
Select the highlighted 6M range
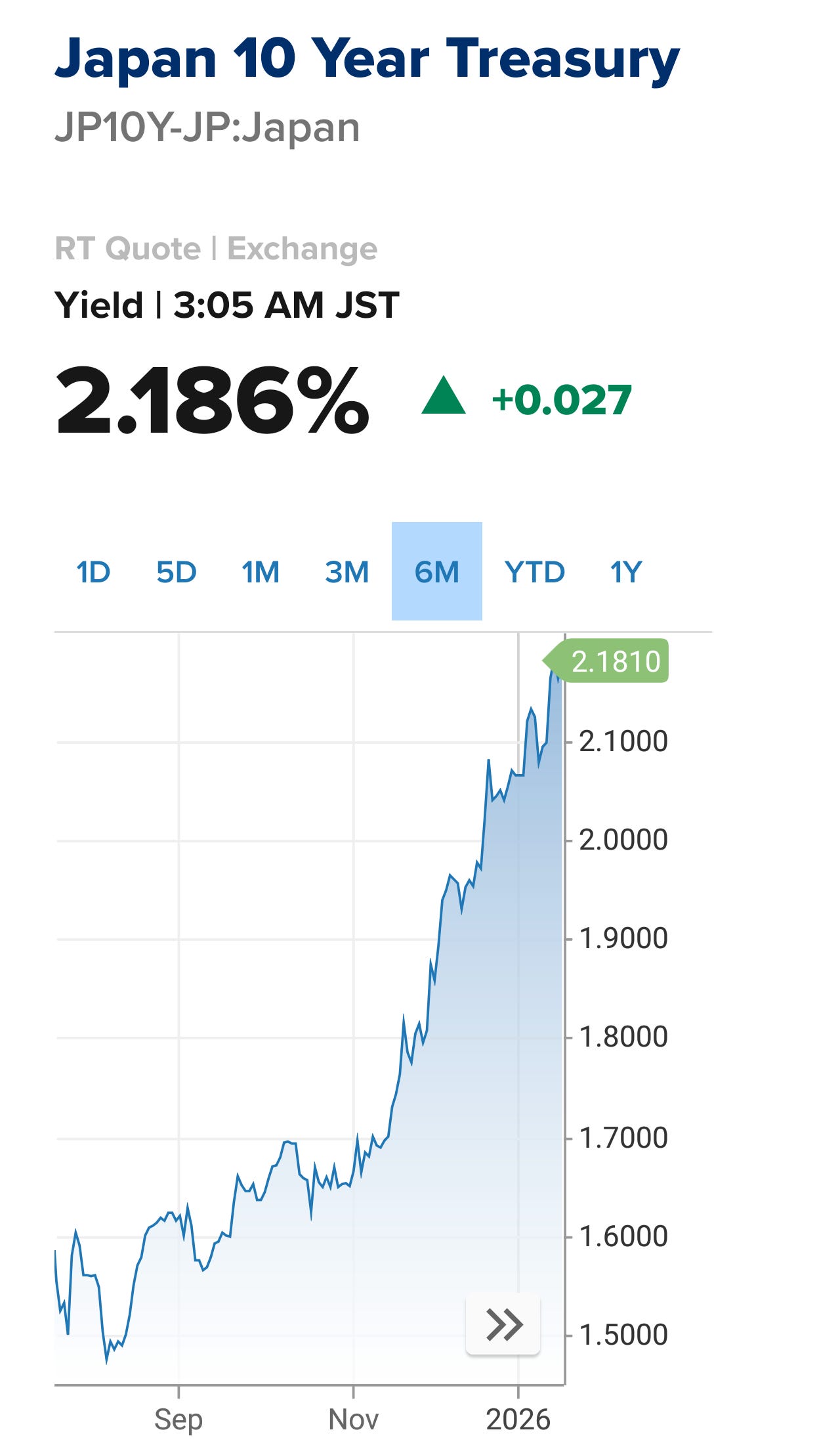(x=437, y=572)
